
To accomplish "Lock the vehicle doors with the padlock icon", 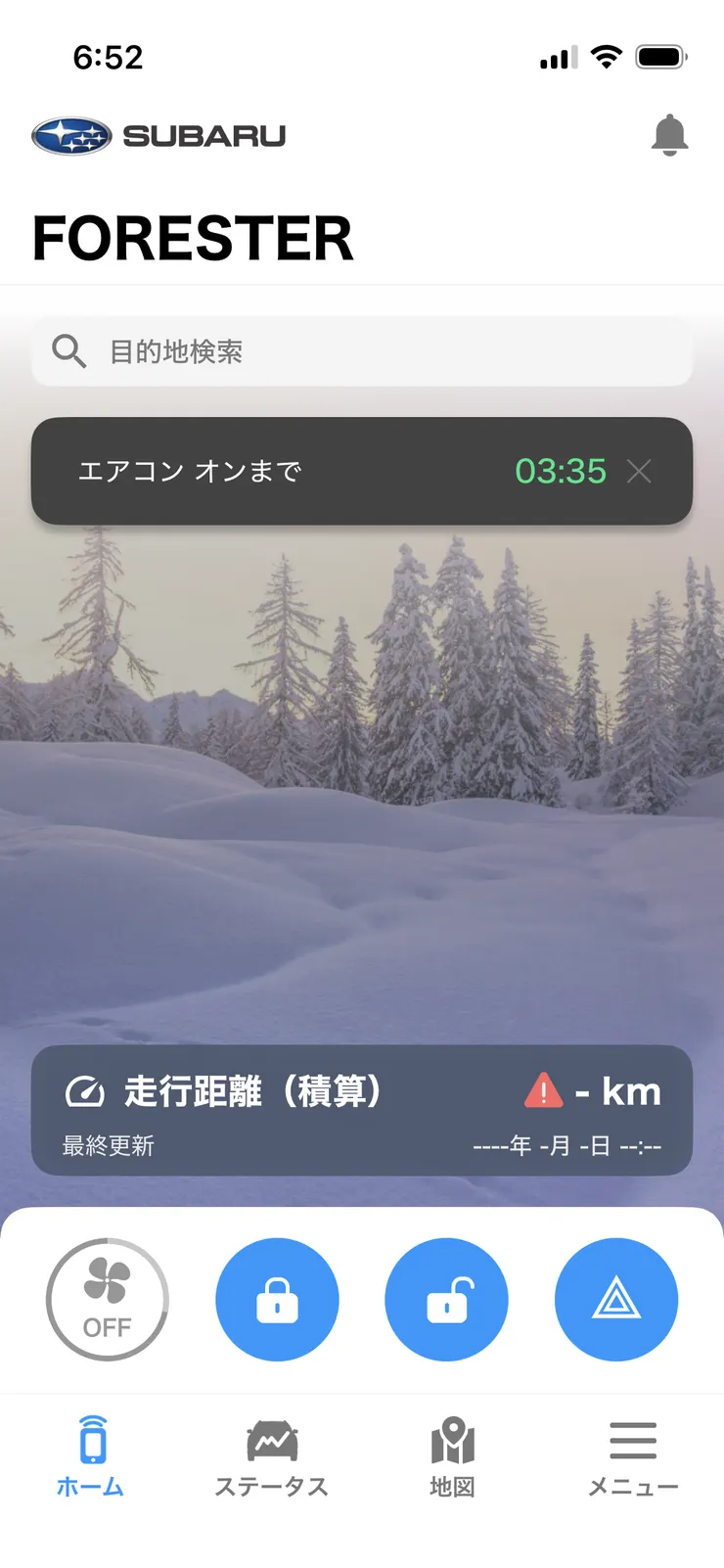I will 277,1299.
